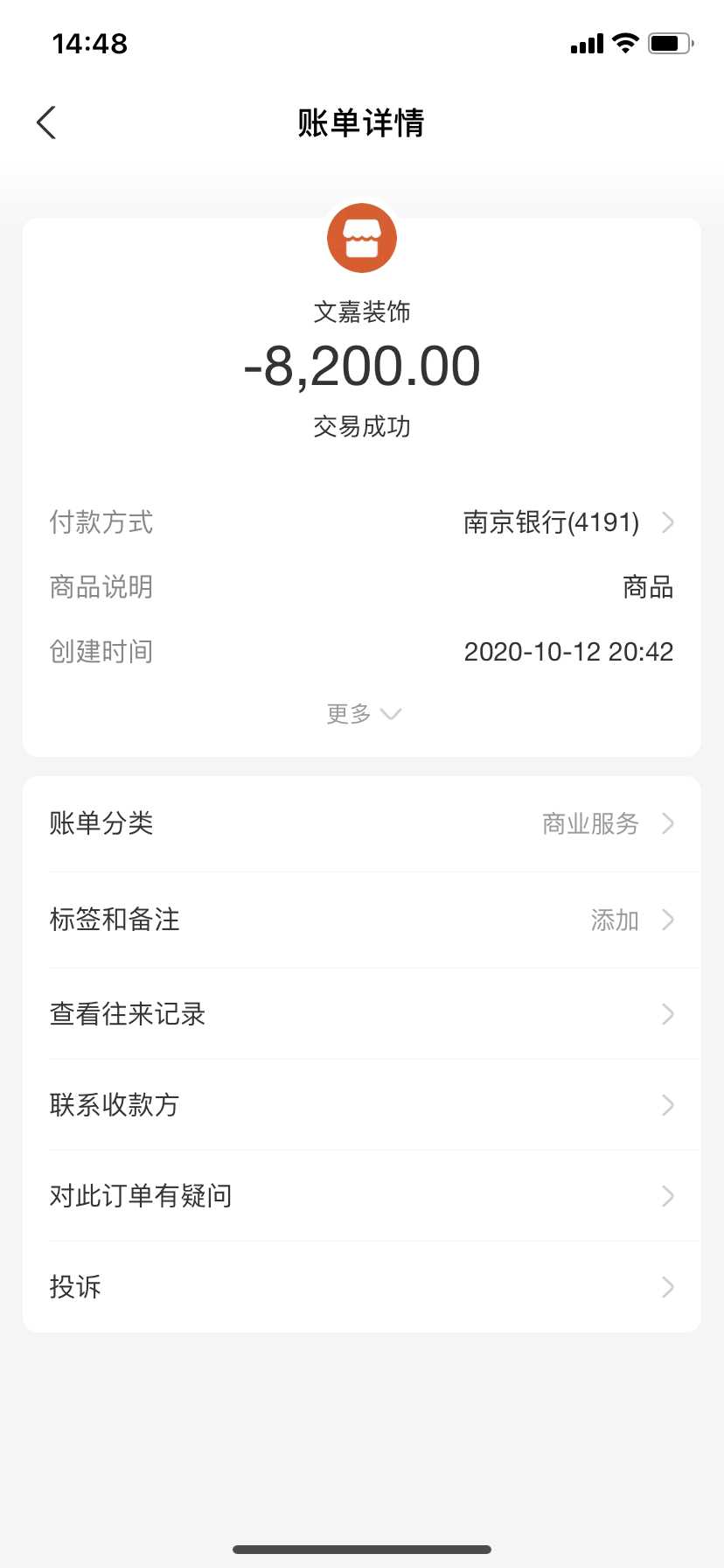Open 付款方式 南京银行(4191) details
This screenshot has width=724, height=1568.
point(567,522)
